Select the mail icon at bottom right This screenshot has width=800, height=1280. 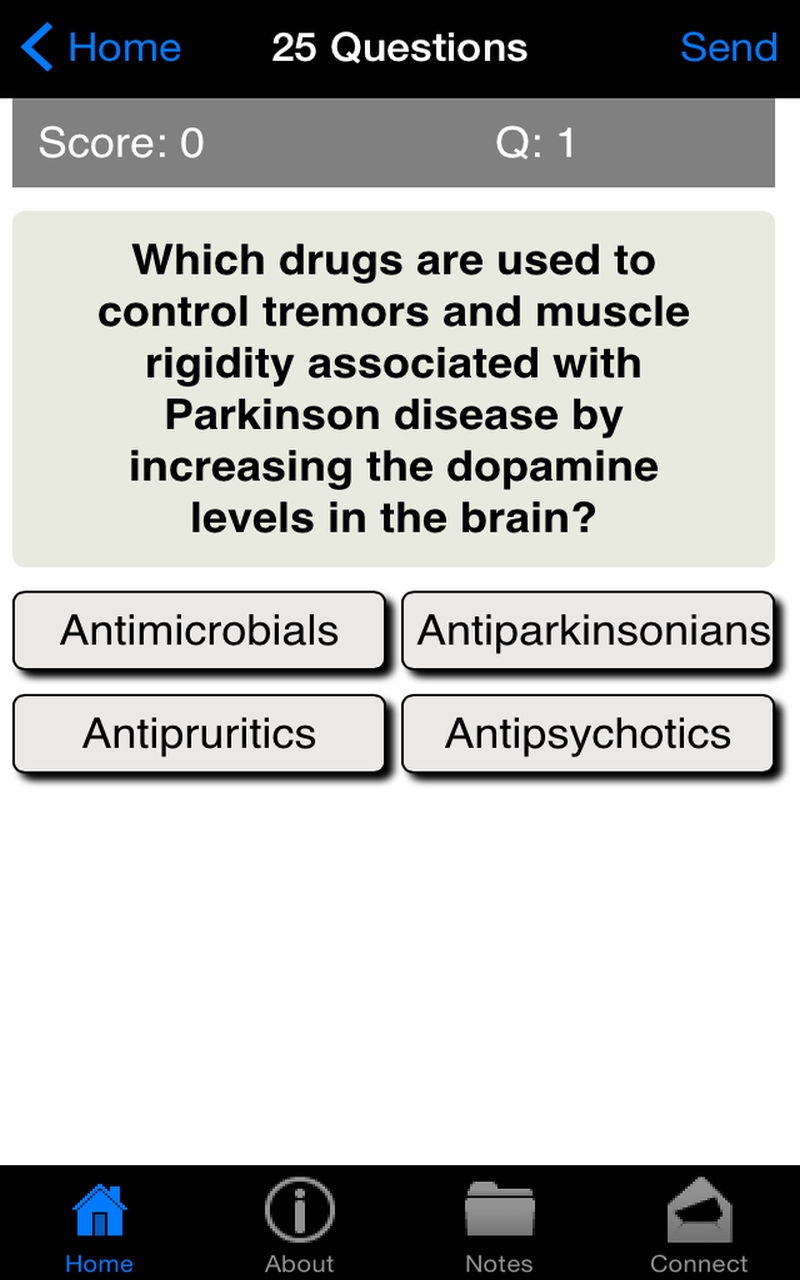coord(699,1208)
